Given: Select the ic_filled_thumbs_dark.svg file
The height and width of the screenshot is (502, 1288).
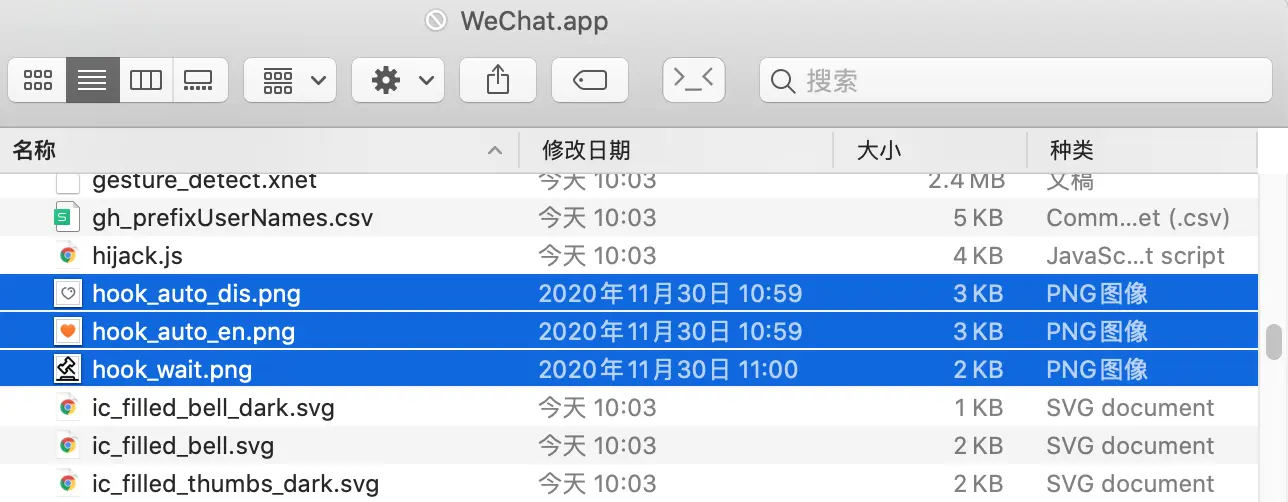Looking at the screenshot, I should tap(235, 484).
